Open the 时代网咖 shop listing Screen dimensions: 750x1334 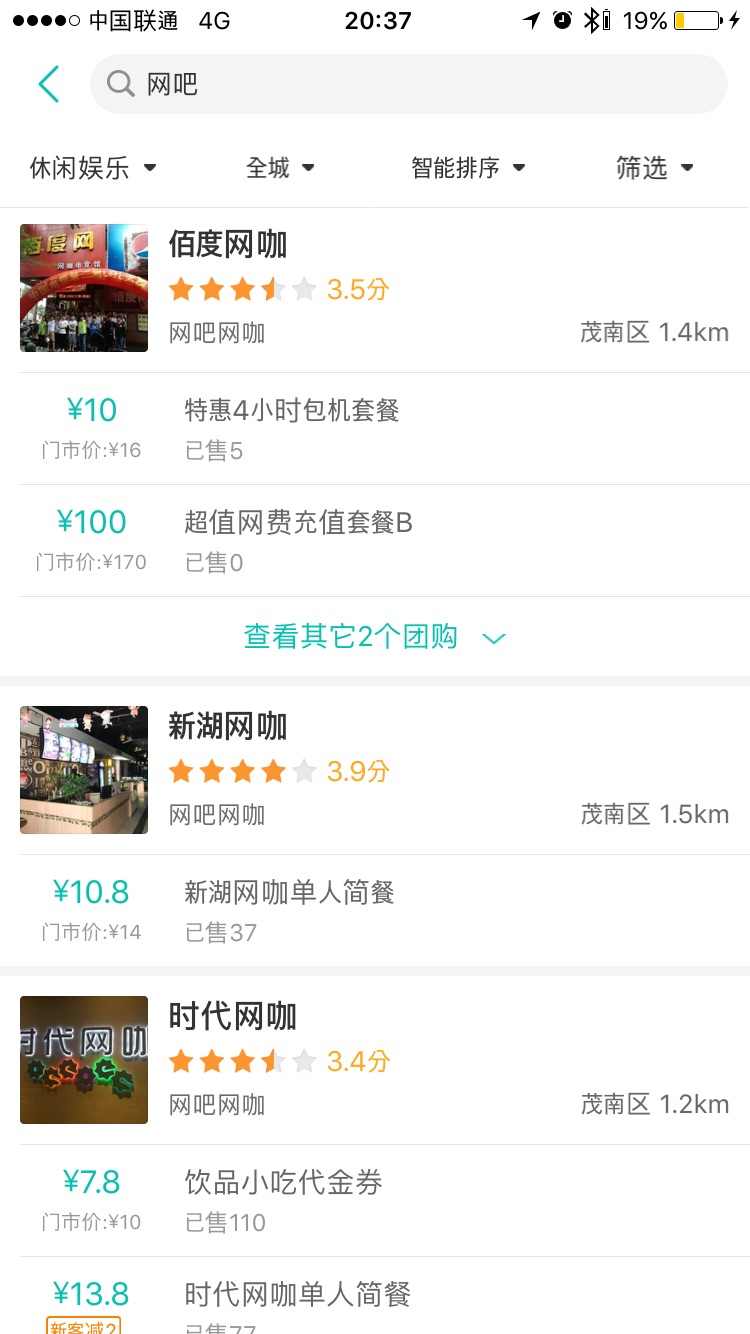coord(375,1060)
